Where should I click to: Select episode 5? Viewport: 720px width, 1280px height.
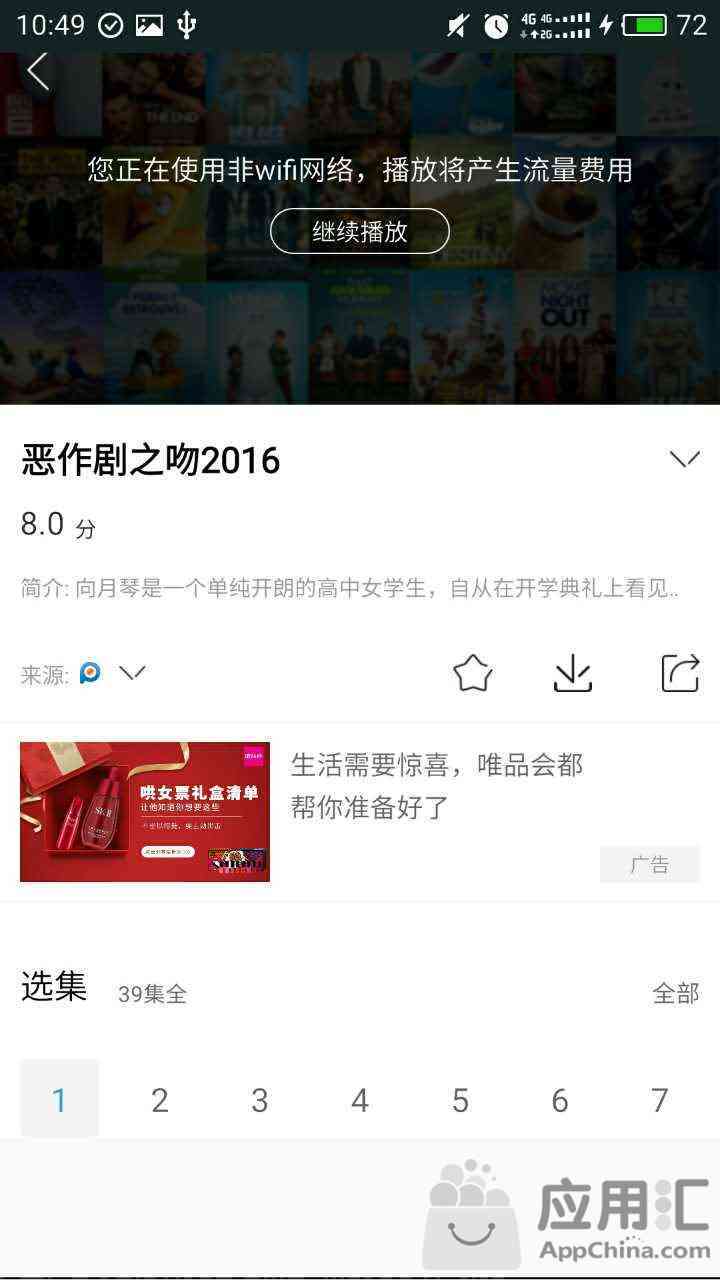460,1100
